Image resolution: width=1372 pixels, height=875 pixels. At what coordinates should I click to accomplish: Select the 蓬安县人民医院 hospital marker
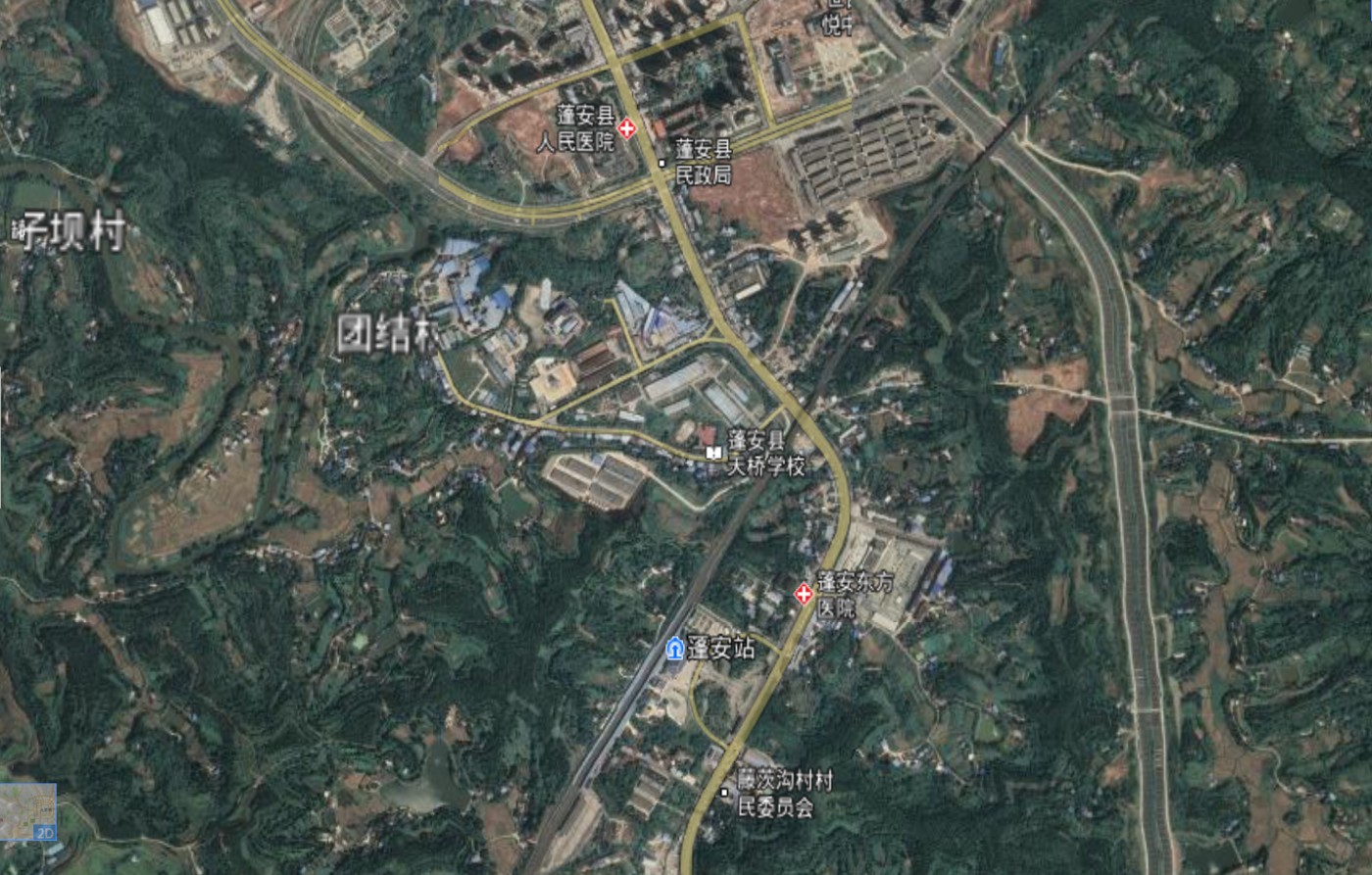[x=627, y=128]
